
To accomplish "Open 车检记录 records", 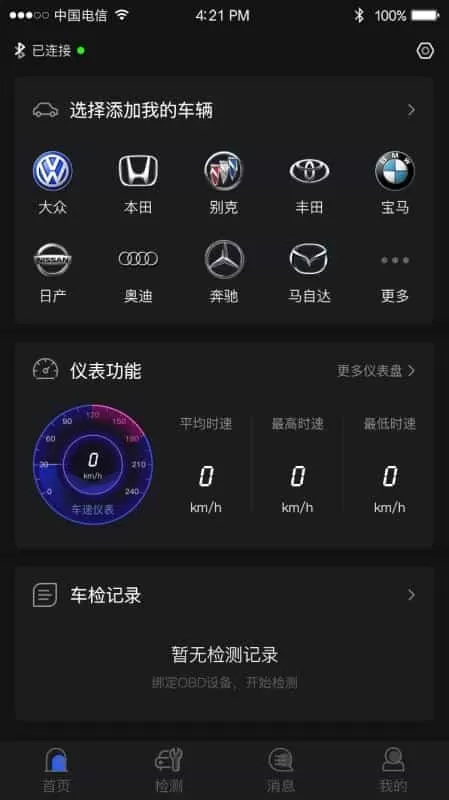I will click(224, 595).
